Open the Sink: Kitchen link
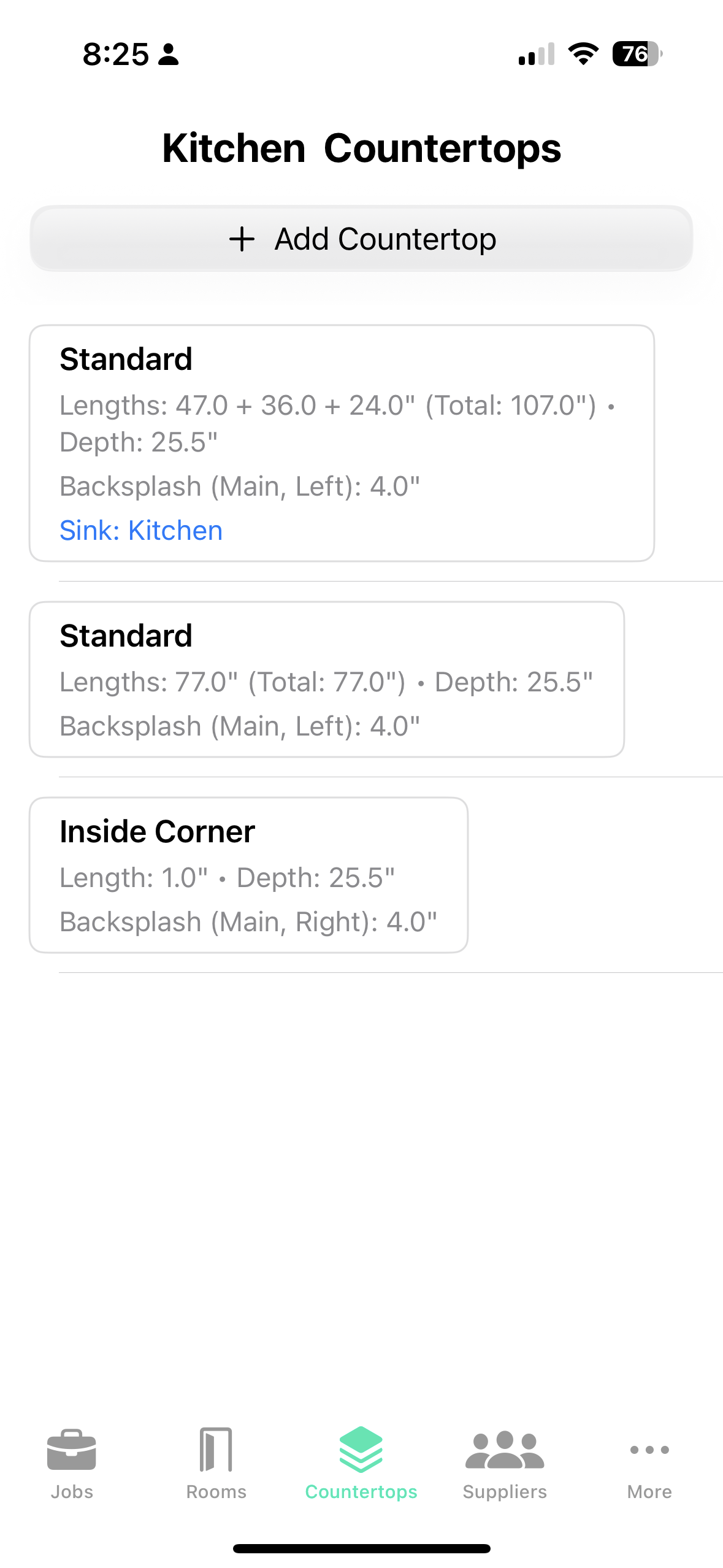Viewport: 723px width, 1568px height. point(140,529)
